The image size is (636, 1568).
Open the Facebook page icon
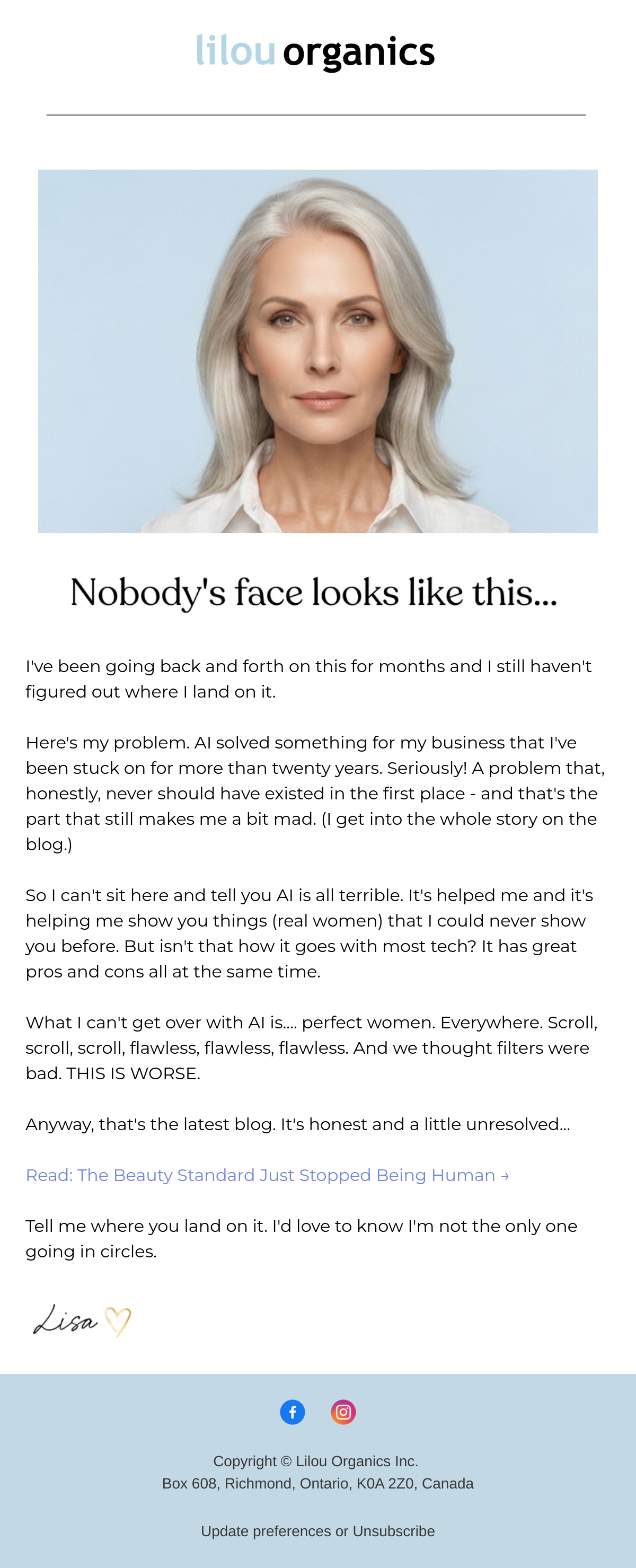tap(292, 1412)
